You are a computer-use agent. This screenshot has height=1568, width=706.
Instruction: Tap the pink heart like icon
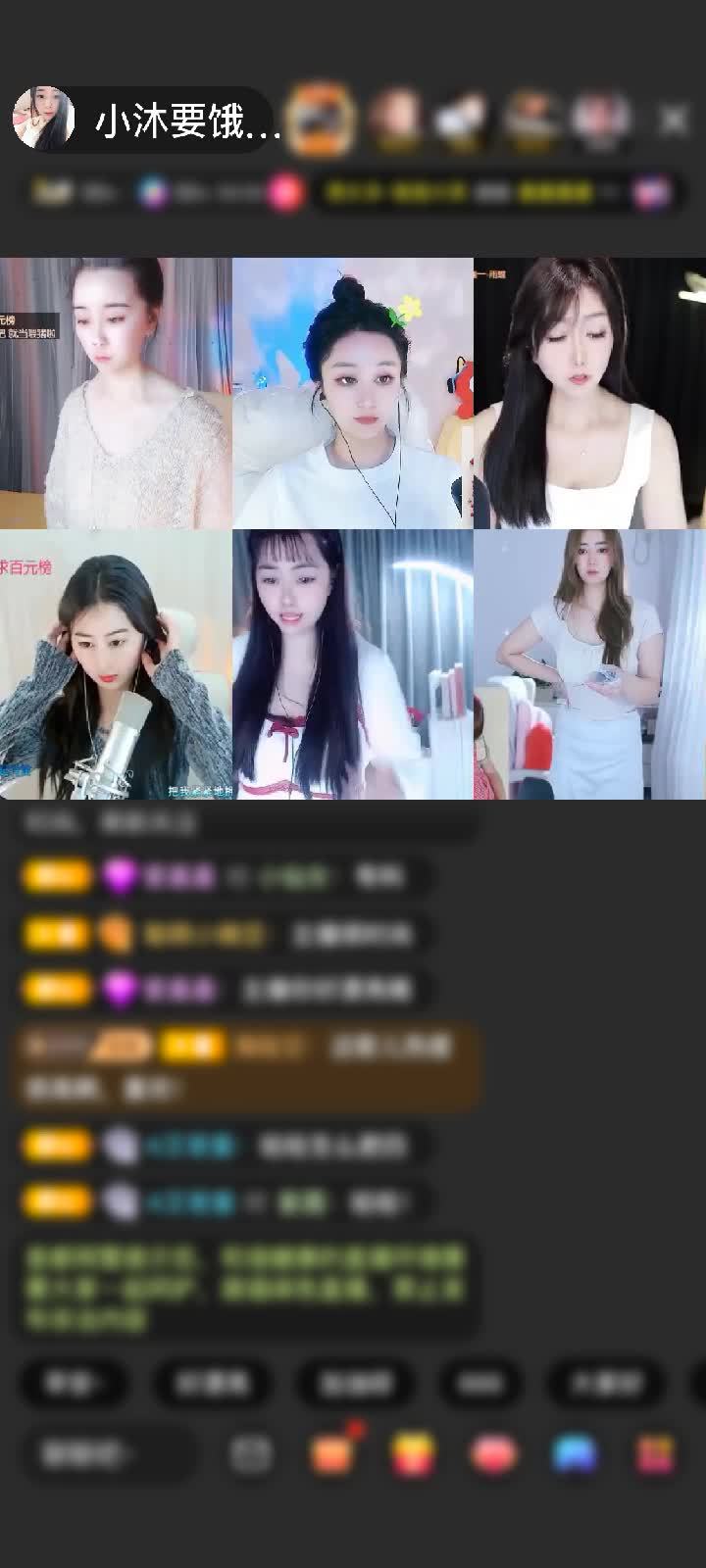click(x=493, y=1454)
